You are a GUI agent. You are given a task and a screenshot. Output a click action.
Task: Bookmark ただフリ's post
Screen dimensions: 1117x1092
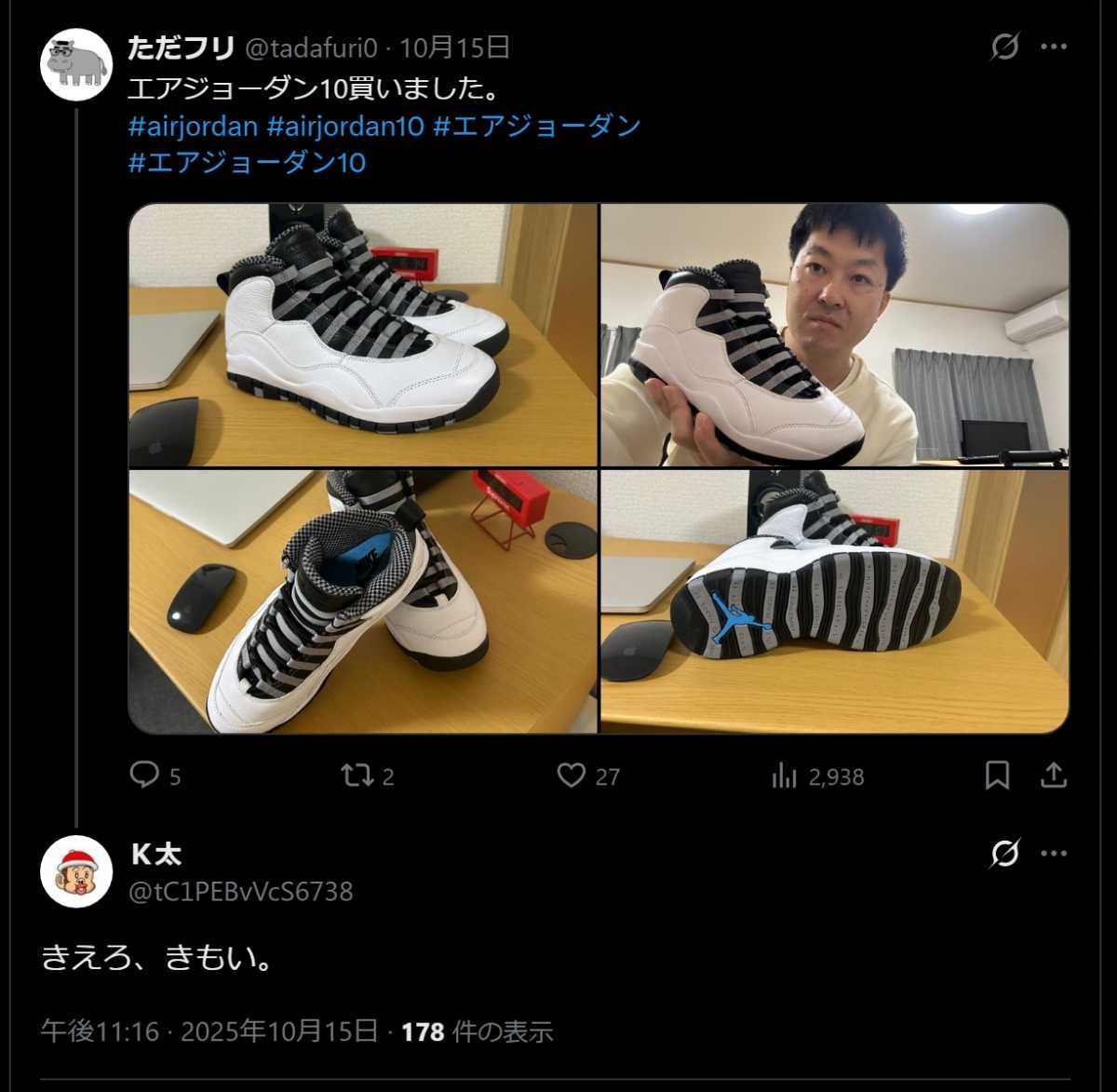pyautogui.click(x=997, y=775)
